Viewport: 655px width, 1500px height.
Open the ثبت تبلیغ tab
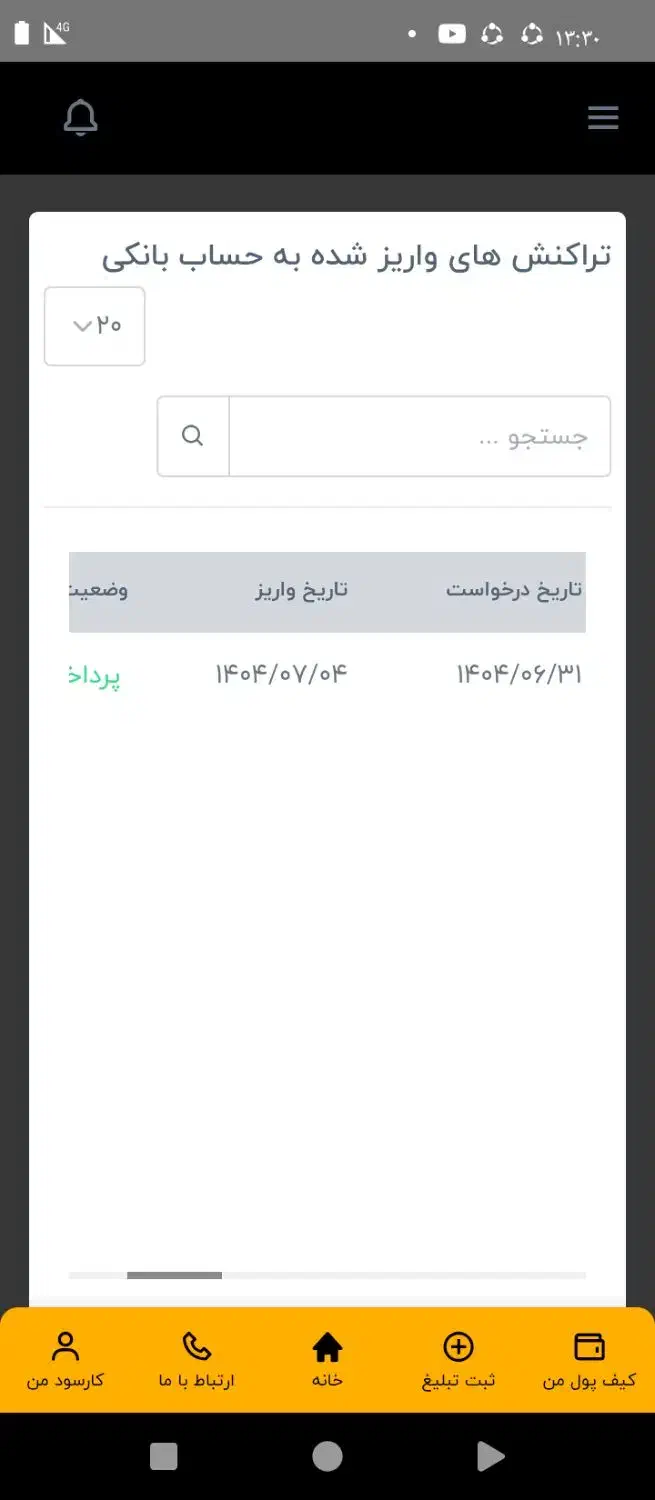458,1360
